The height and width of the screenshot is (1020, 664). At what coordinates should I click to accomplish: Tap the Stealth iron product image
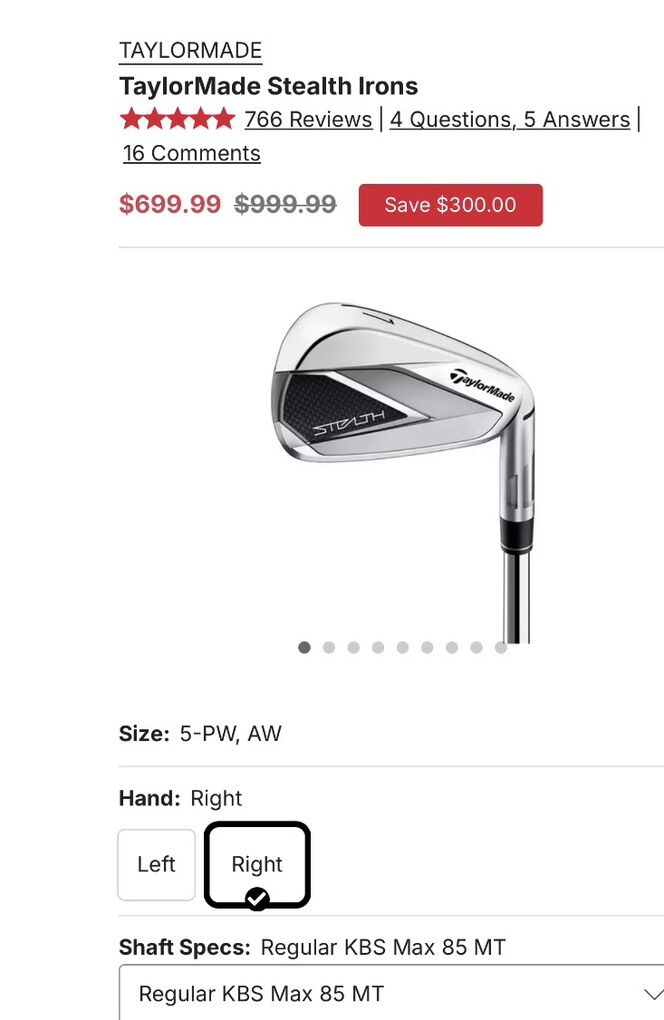[400, 440]
